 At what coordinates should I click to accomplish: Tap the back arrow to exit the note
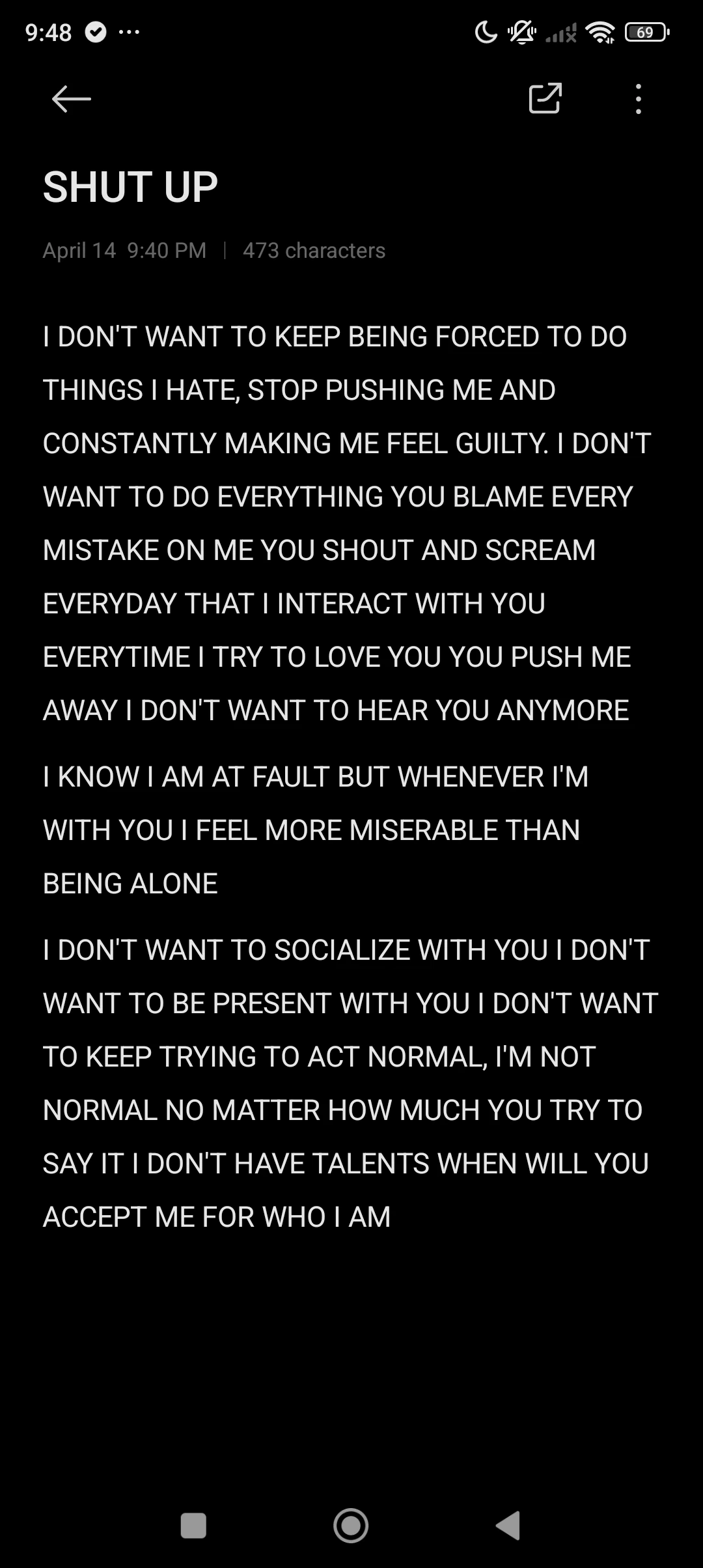[x=70, y=98]
